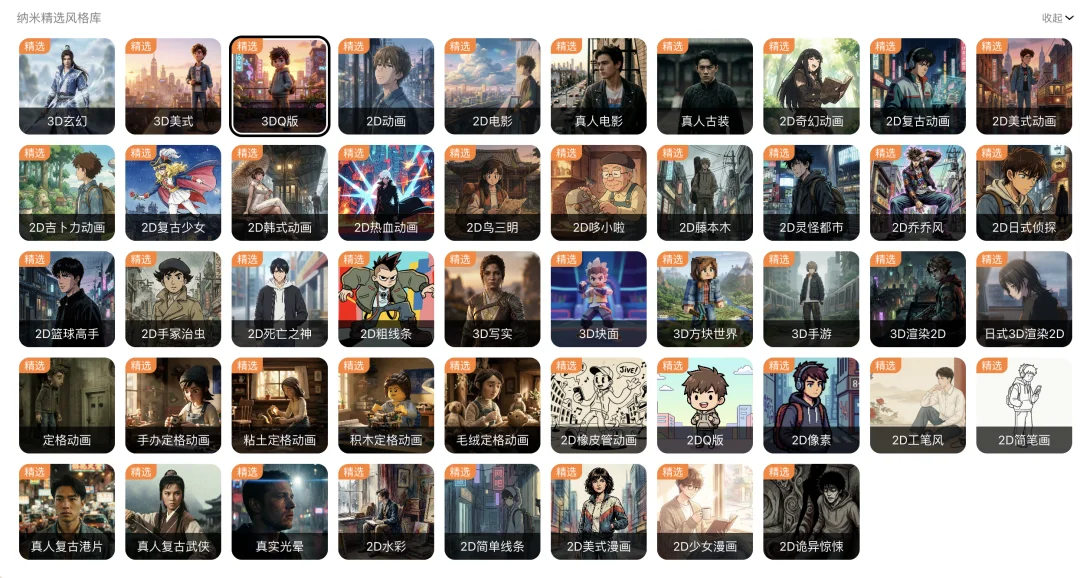
Task: Pick the 2D哆小啦 style
Action: click(x=598, y=192)
